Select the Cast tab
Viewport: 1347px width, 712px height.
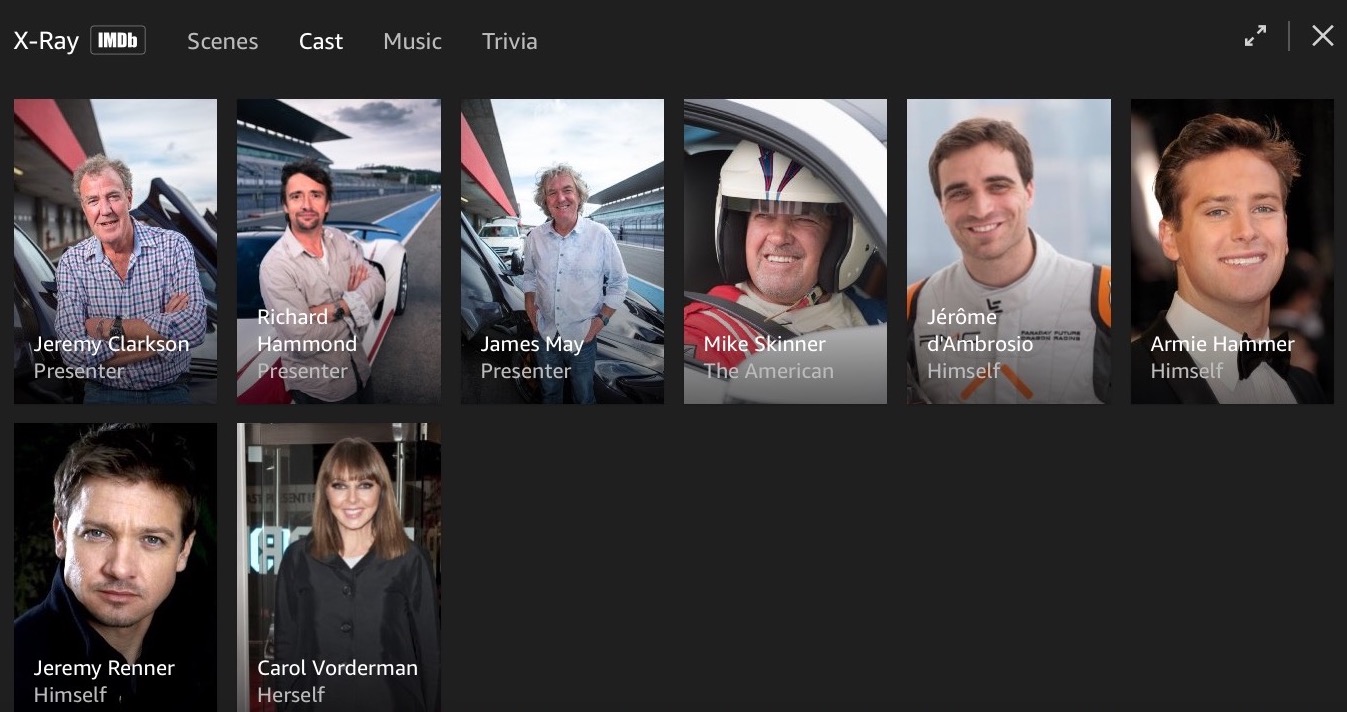321,41
